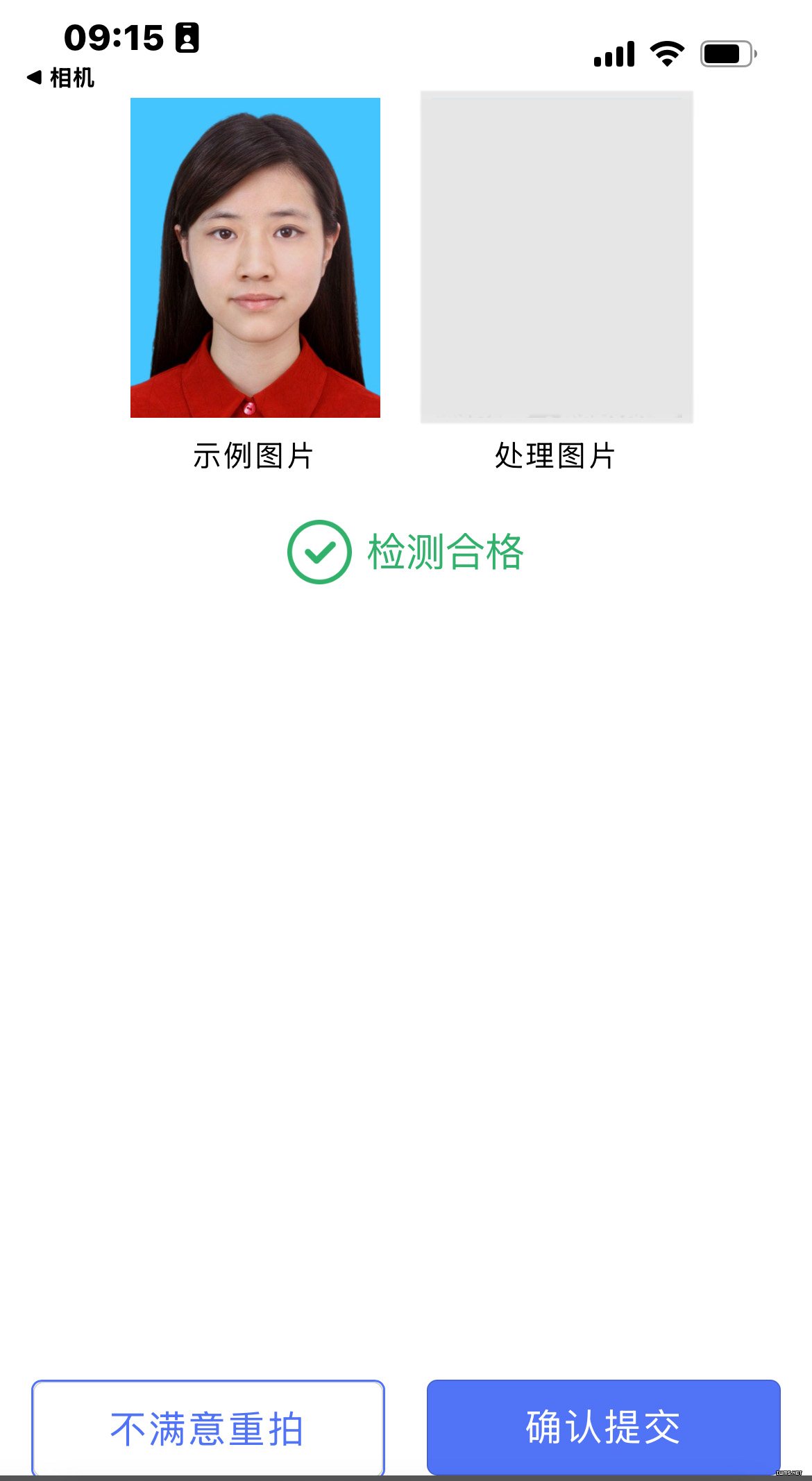This screenshot has height=1481, width=812.
Task: Return to the 相机 app via the back arrow
Action: pyautogui.click(x=60, y=78)
